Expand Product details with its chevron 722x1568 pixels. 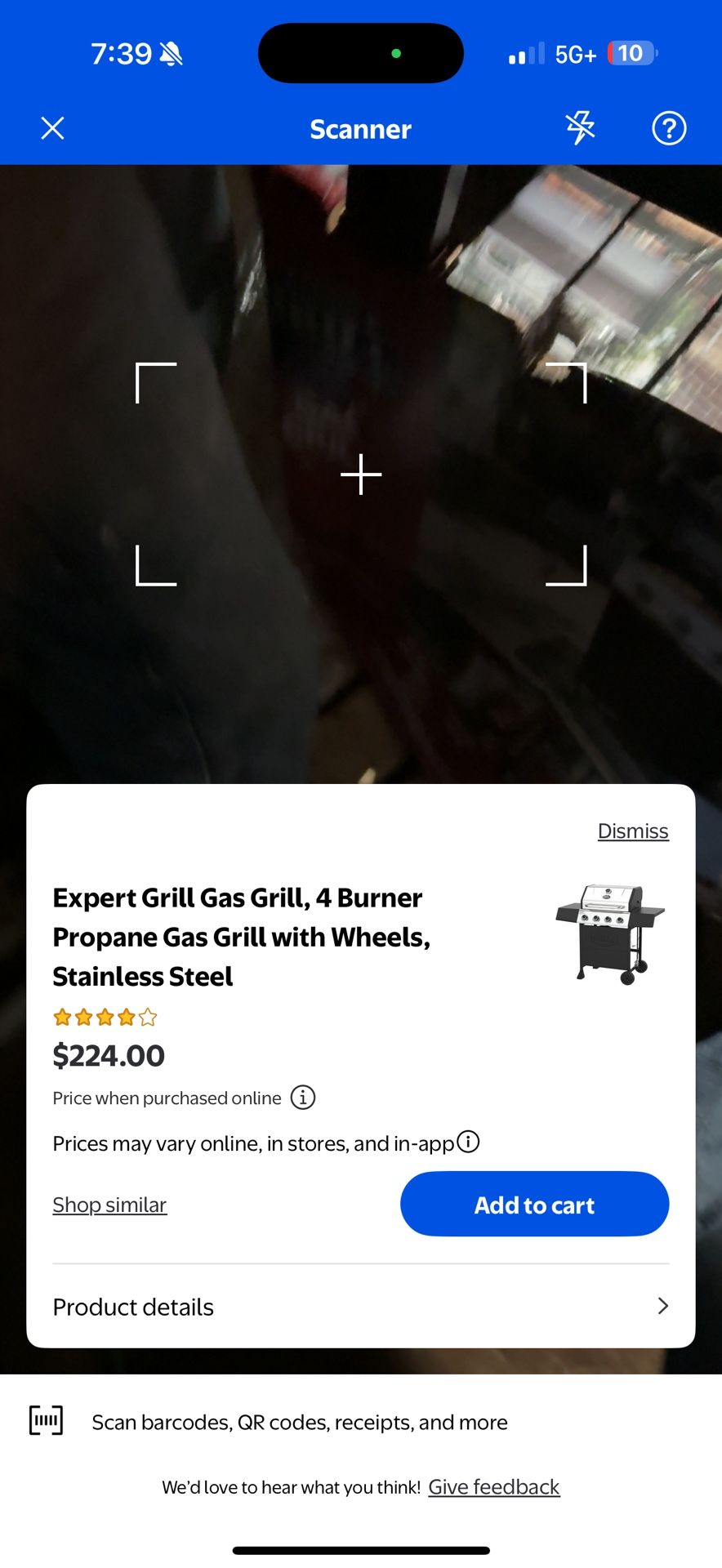[x=662, y=1306]
